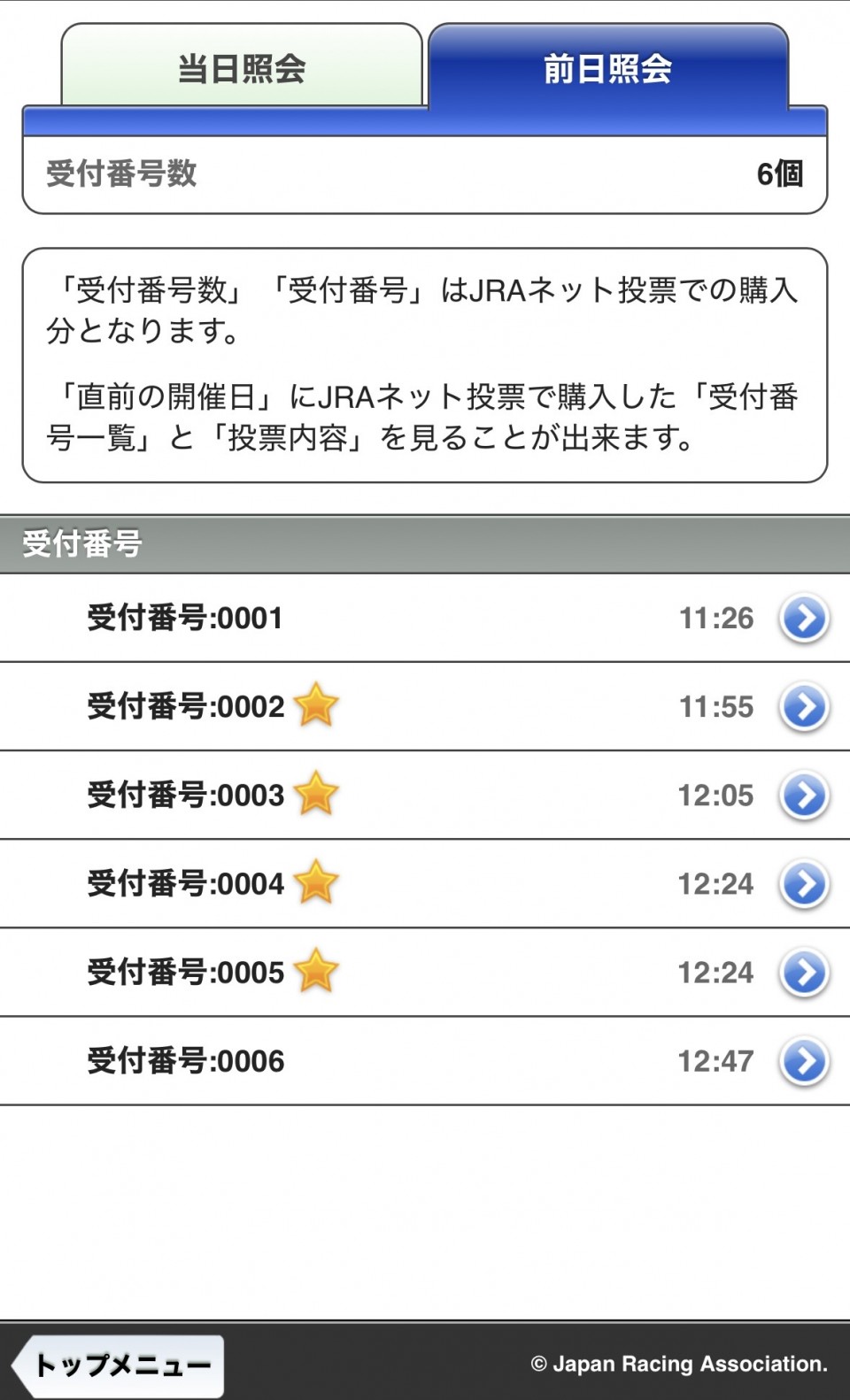The image size is (850, 1400).
Task: Select the 前日照会 tab
Action: click(607, 68)
